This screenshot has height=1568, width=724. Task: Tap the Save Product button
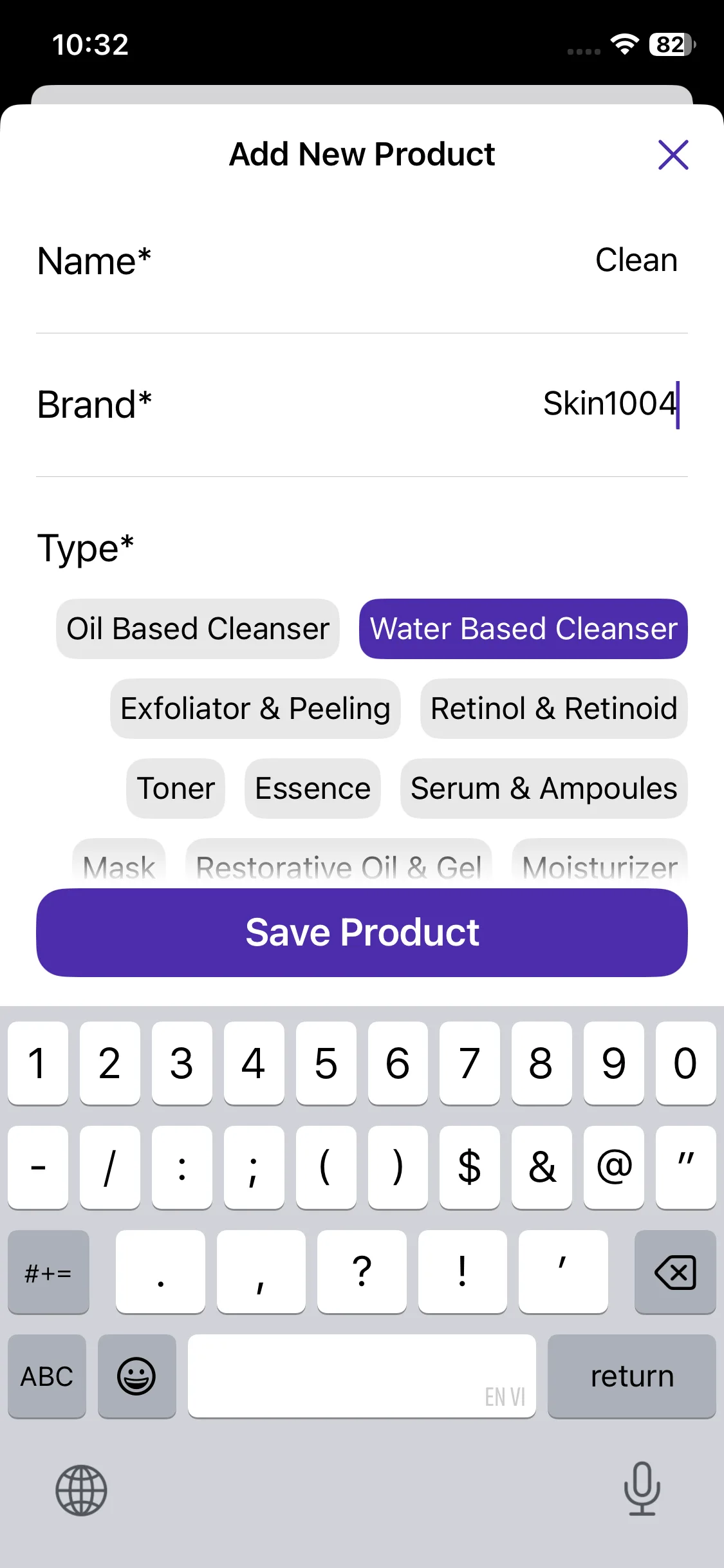pos(362,933)
